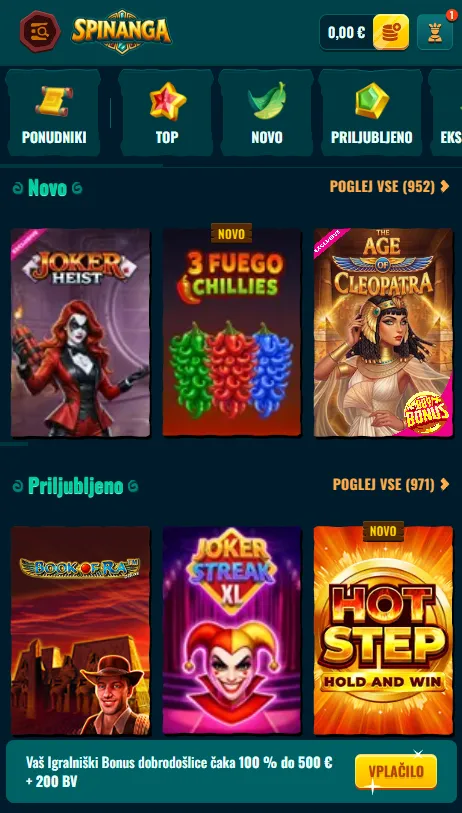462x813 pixels.
Task: Launch 3 Fuego Chillies
Action: [x=232, y=332]
